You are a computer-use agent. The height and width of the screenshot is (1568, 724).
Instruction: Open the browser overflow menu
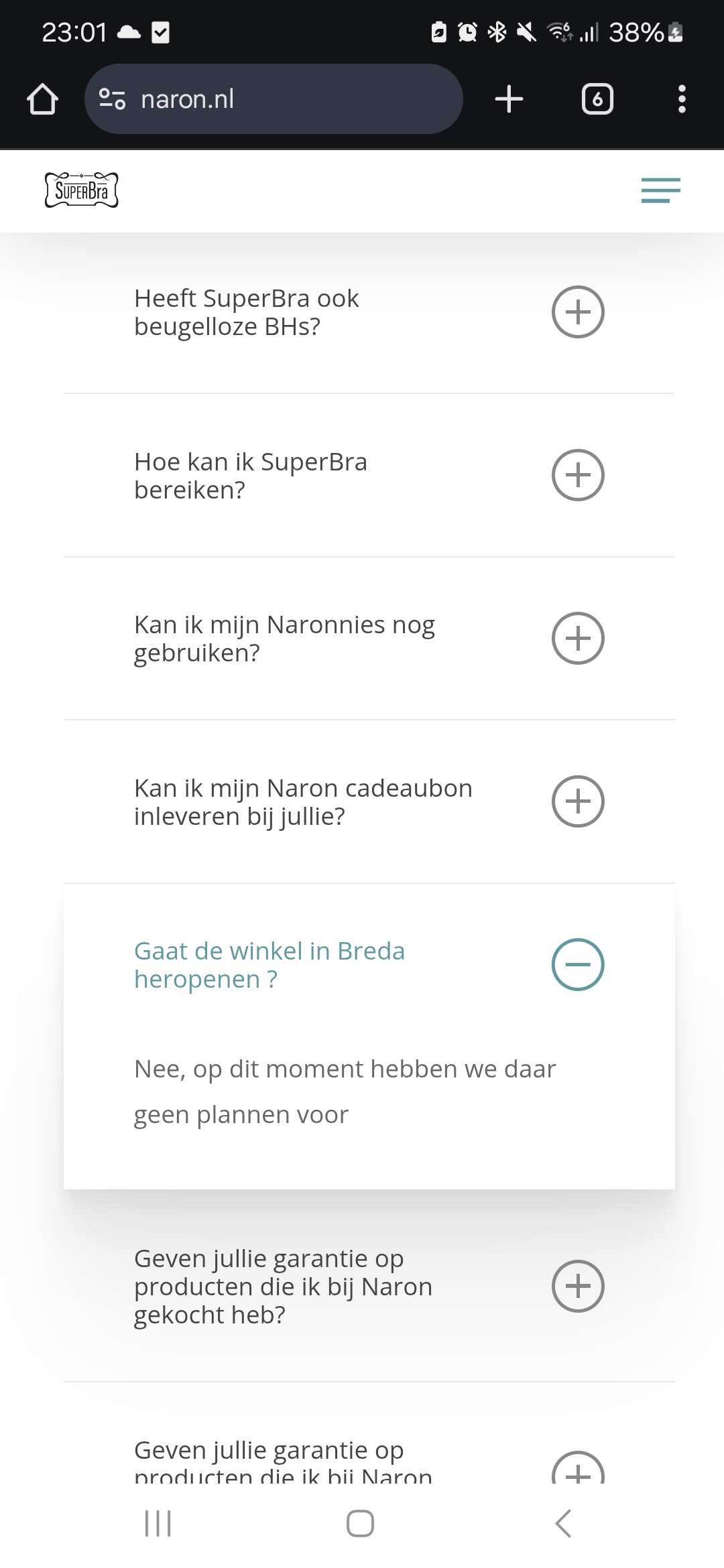coord(682,99)
